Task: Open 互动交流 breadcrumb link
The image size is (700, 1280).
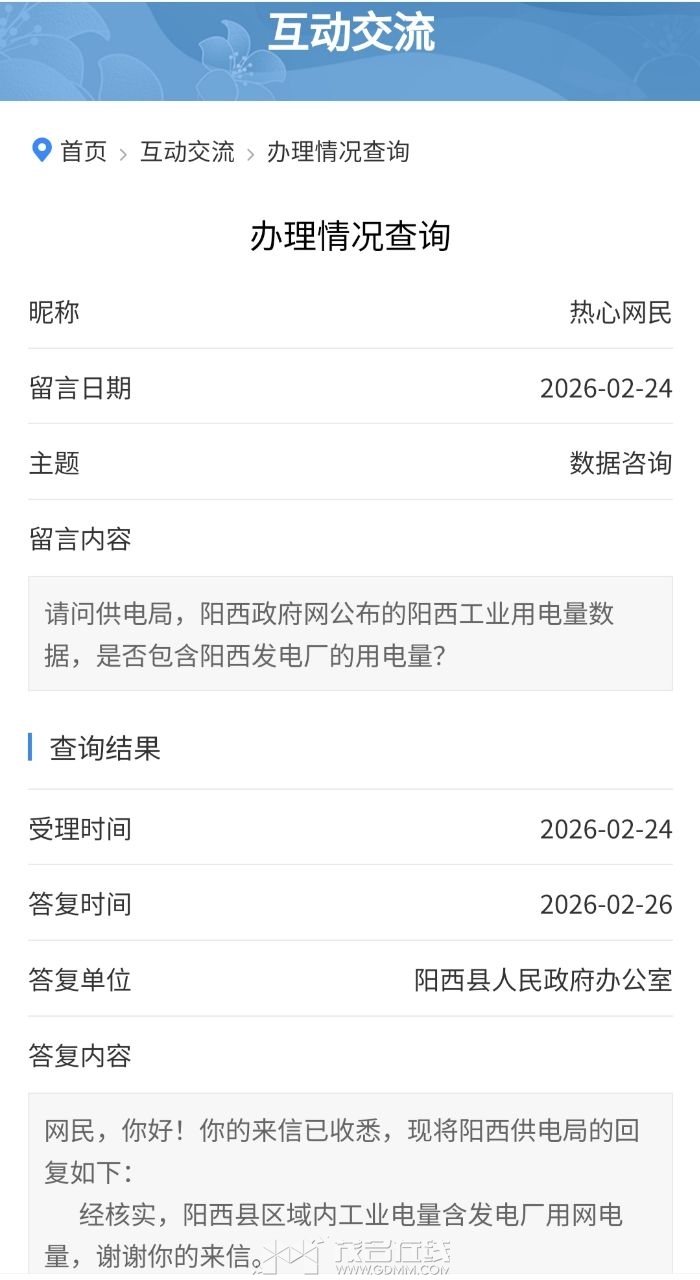Action: (x=187, y=152)
